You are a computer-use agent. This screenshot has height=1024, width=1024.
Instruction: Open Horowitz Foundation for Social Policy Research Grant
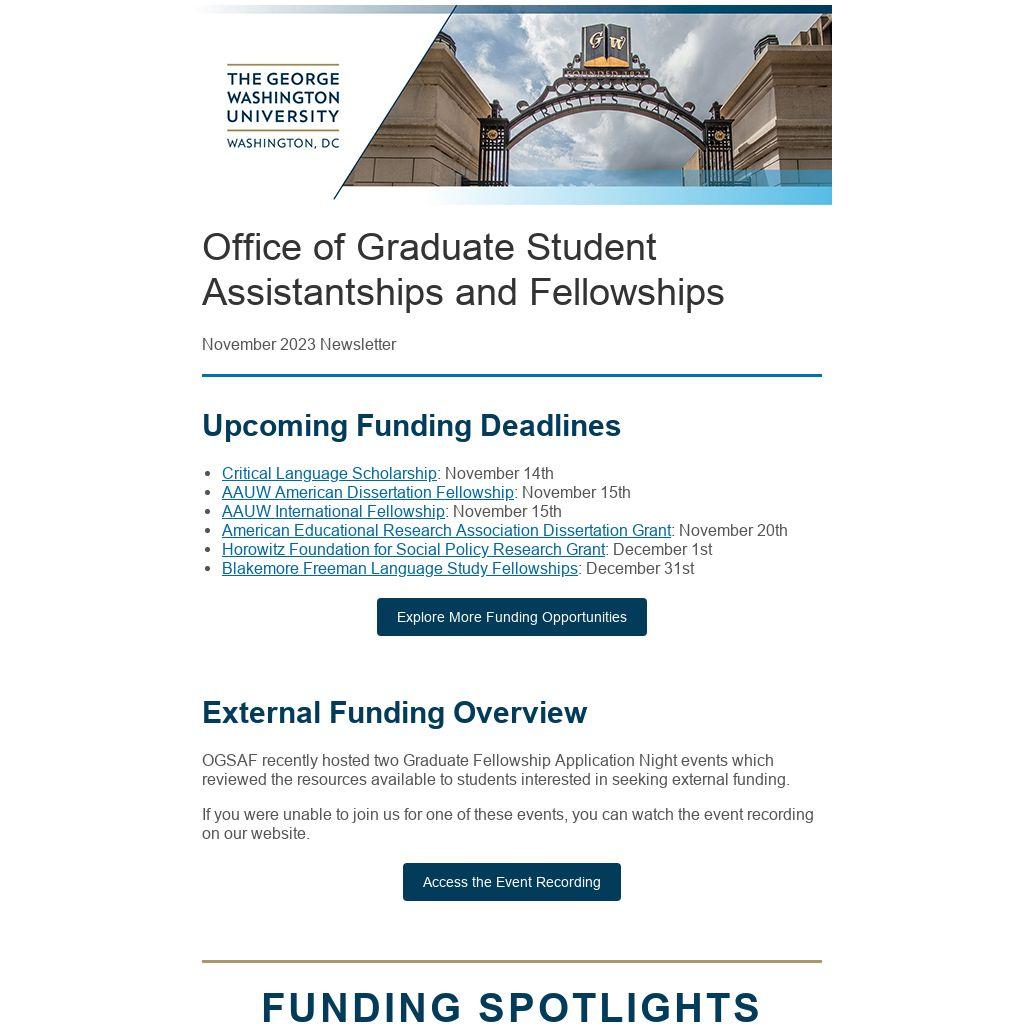[x=413, y=549]
